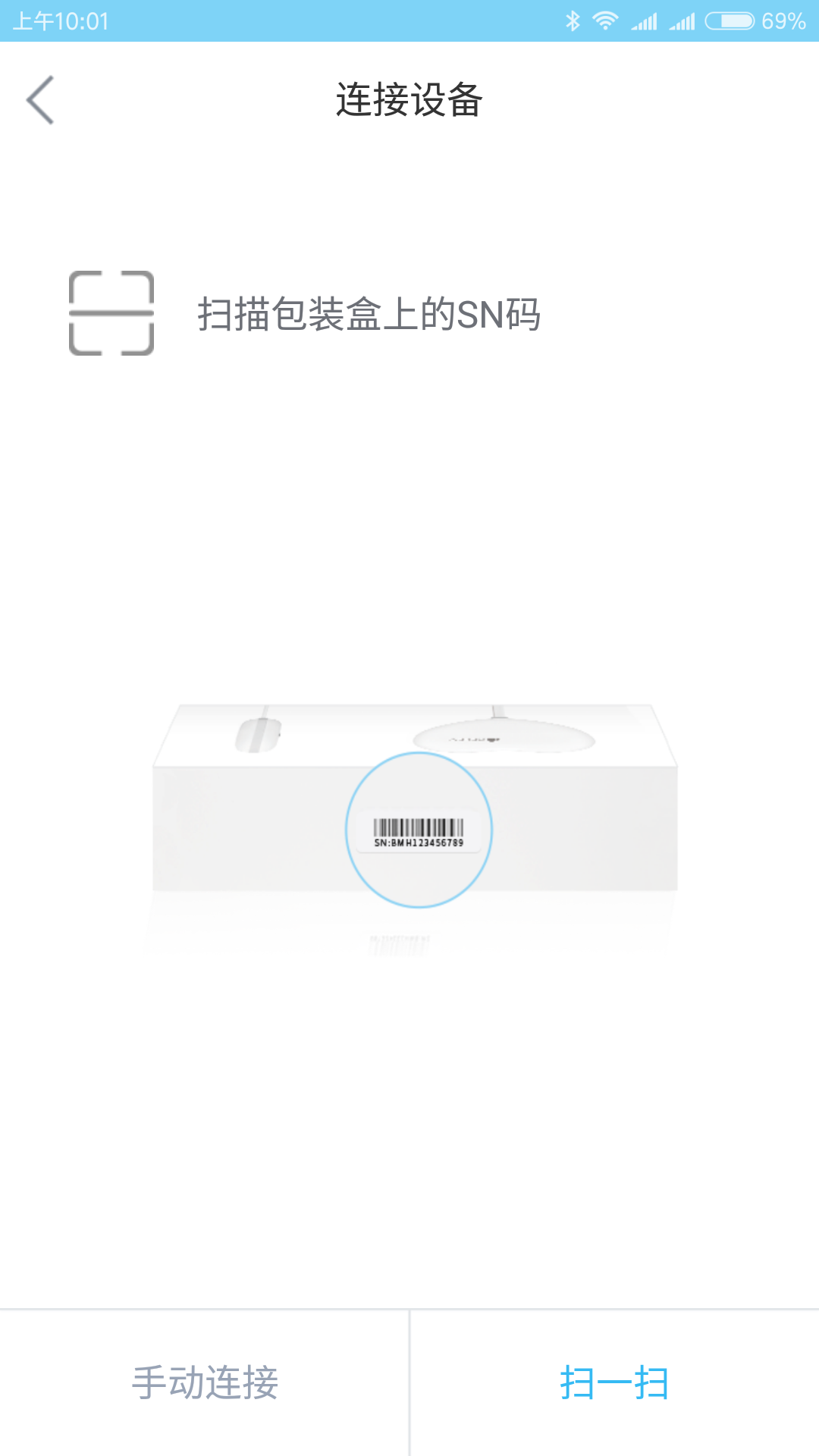819x1456 pixels.
Task: Tap 扫一扫 to scan SN code
Action: tap(614, 1382)
